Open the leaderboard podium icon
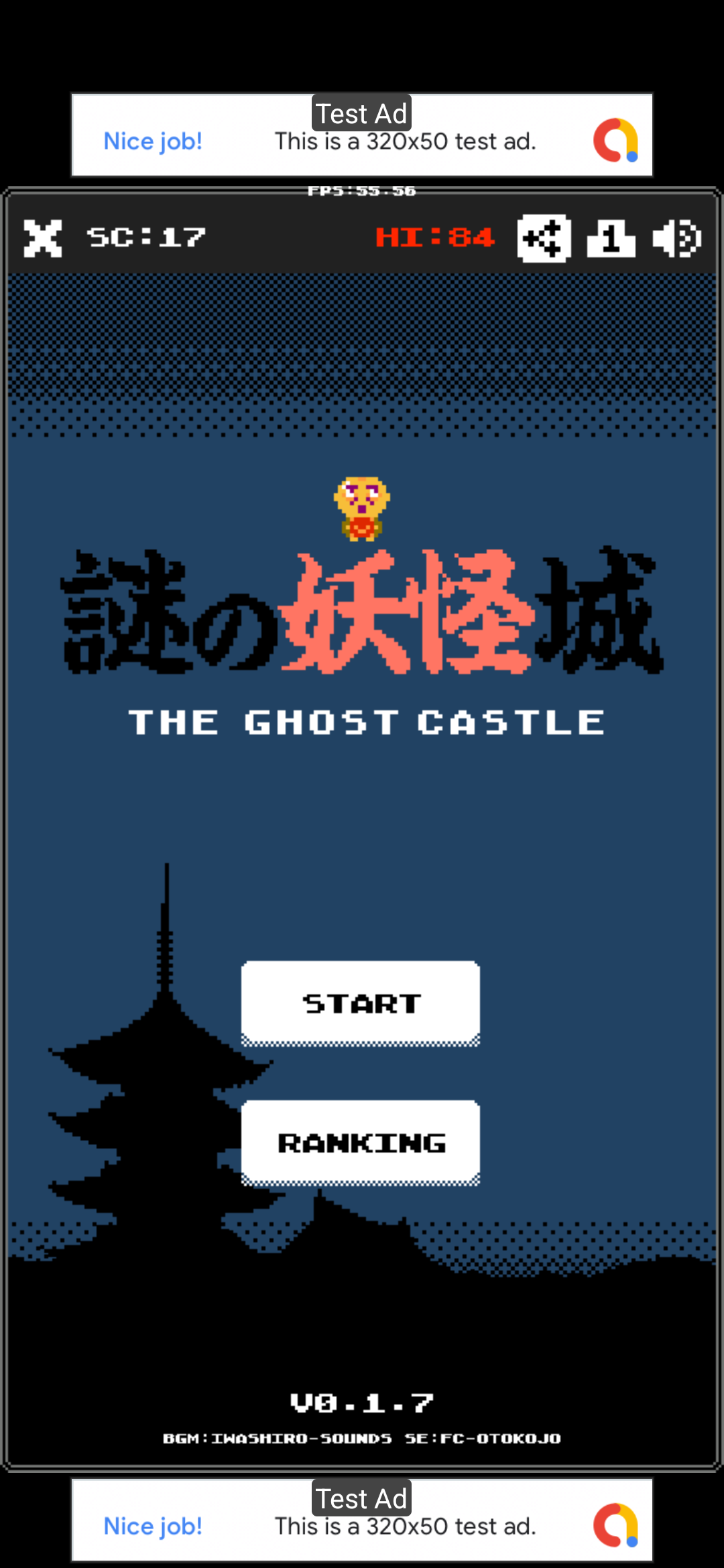724x1568 pixels. (611, 239)
